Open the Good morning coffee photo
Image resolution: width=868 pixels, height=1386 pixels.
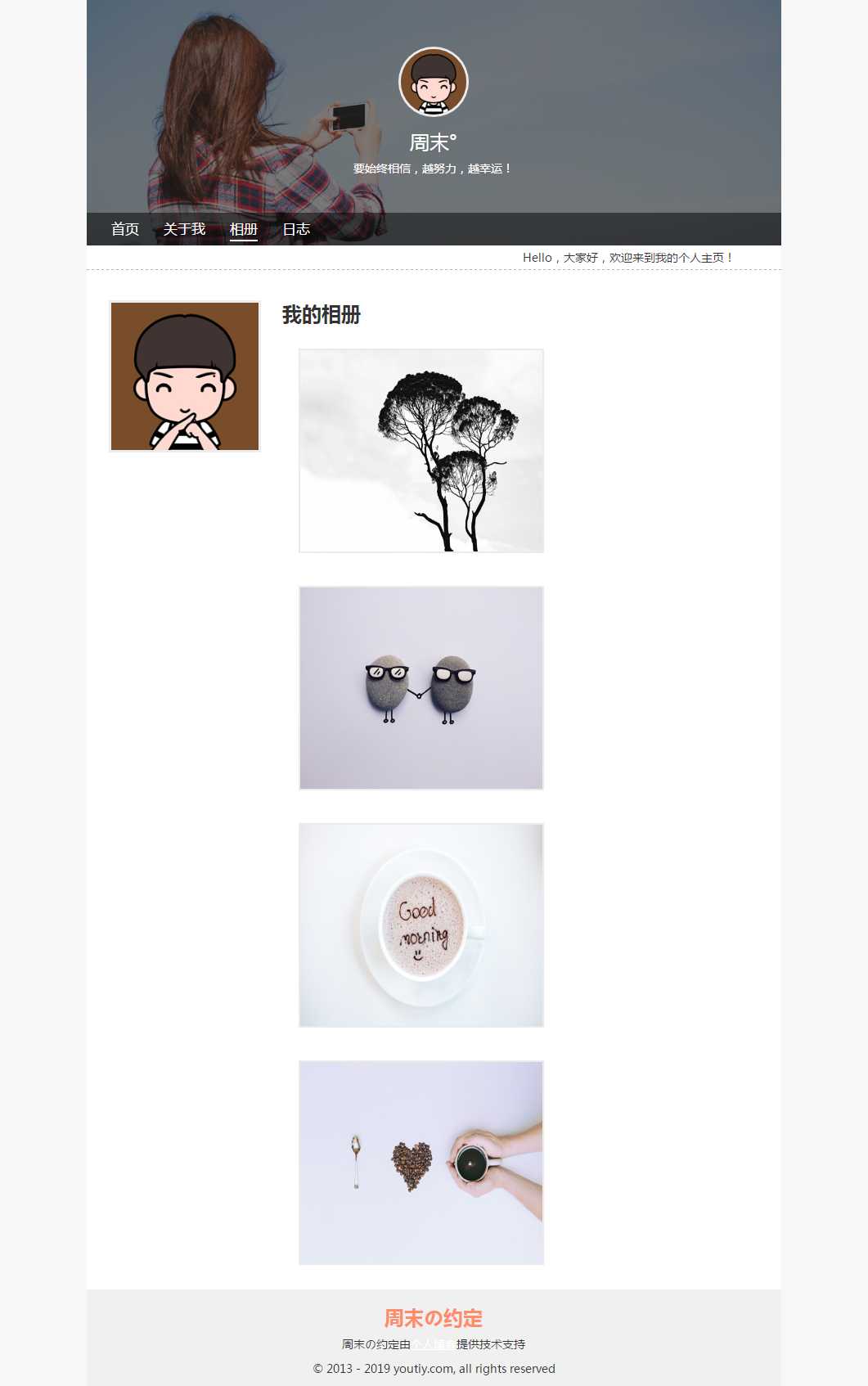click(x=421, y=925)
